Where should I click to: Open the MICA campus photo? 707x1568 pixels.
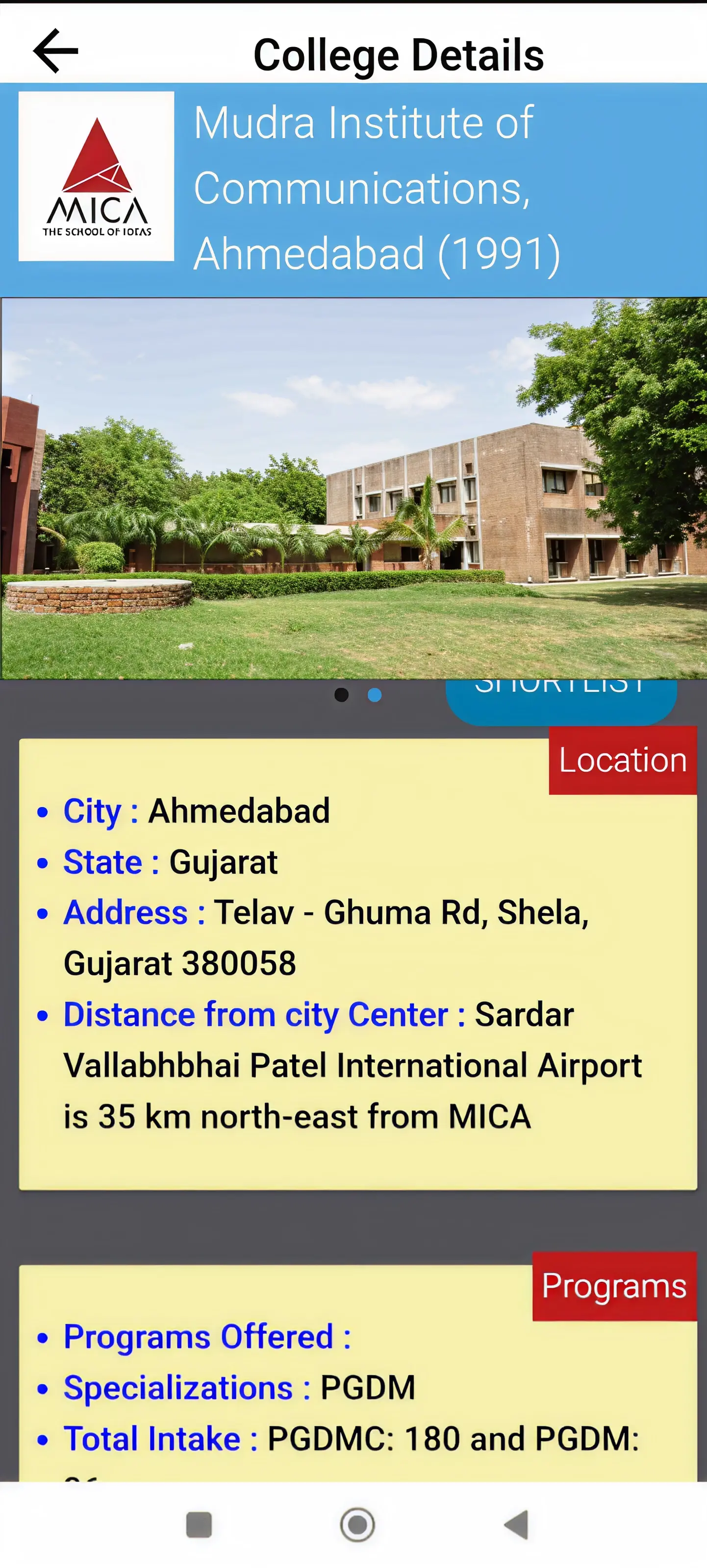pyautogui.click(x=353, y=488)
